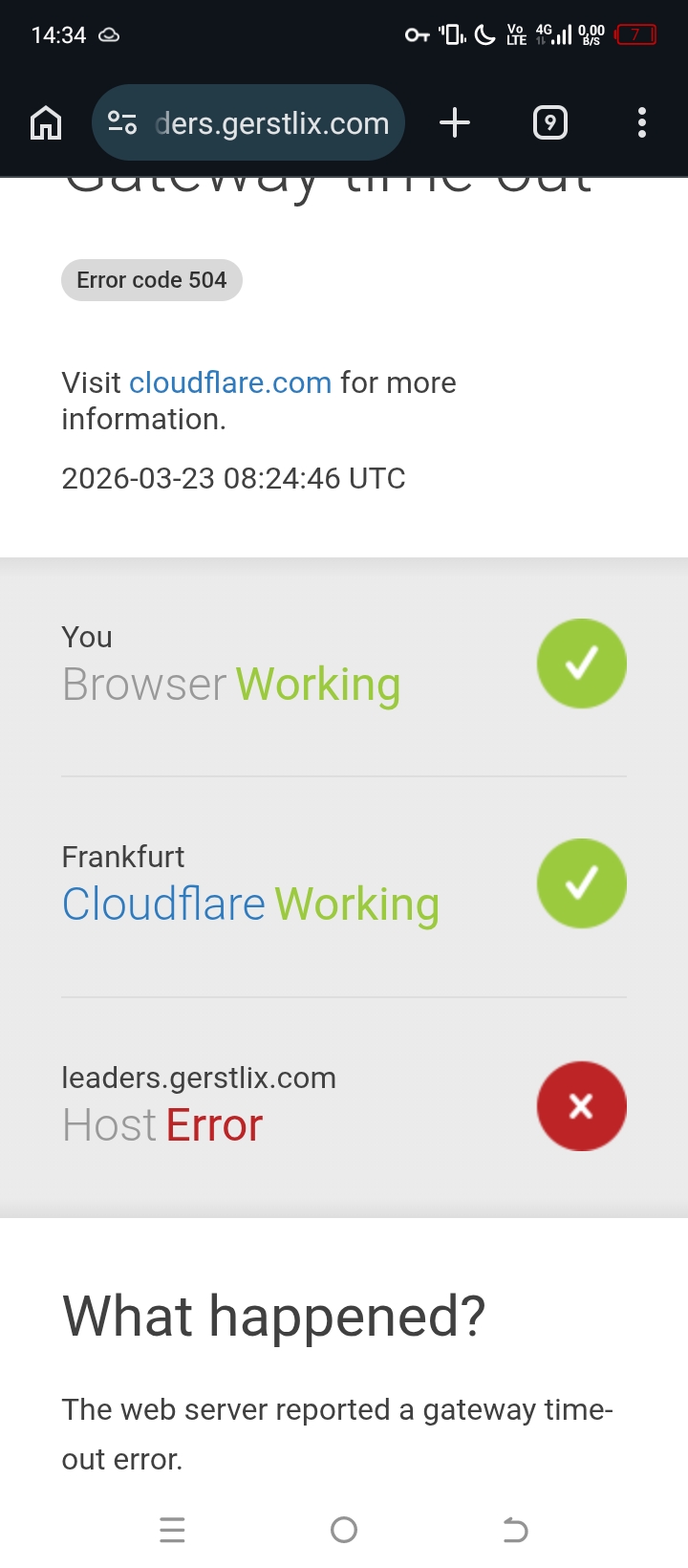Open recent apps from navigation bar
688x1568 pixels.
click(x=172, y=1530)
